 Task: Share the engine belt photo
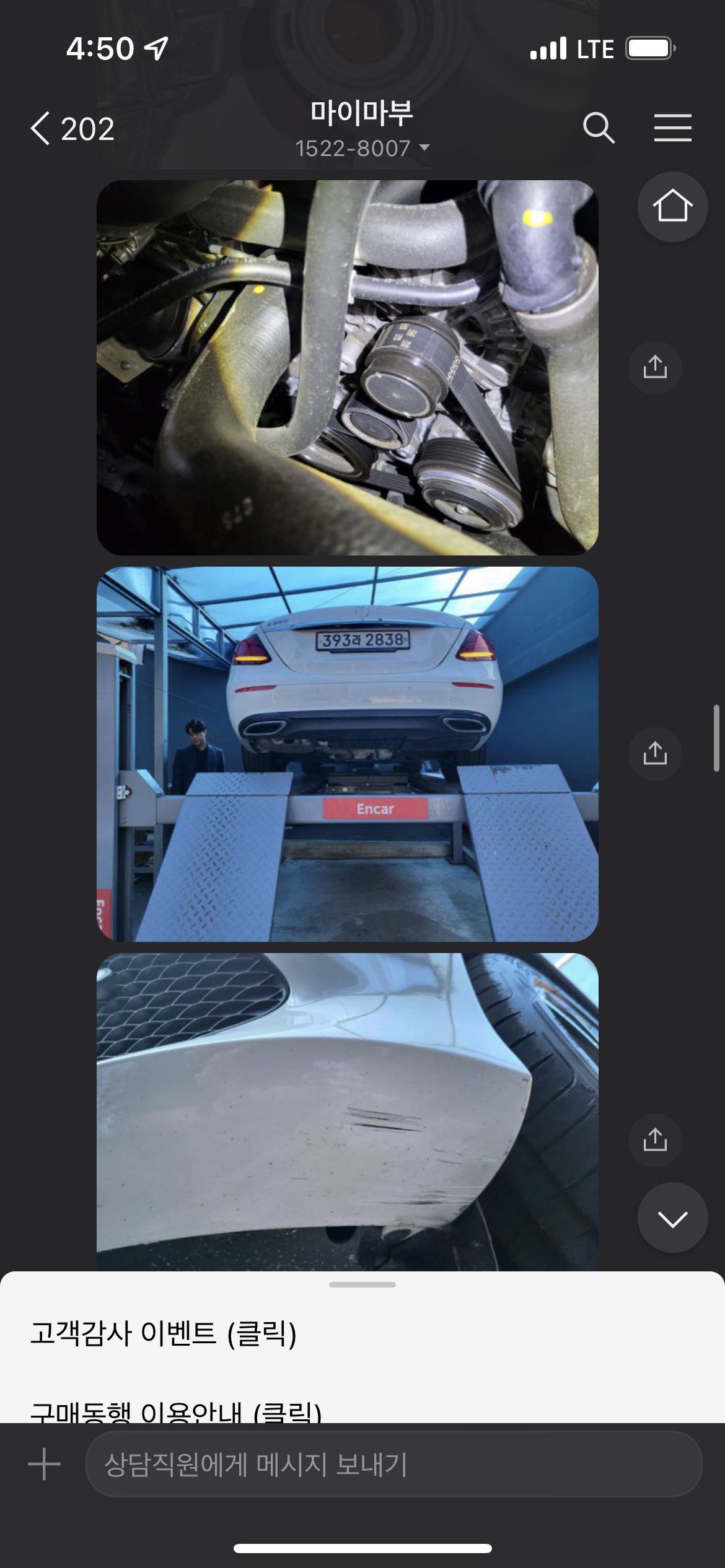click(655, 367)
